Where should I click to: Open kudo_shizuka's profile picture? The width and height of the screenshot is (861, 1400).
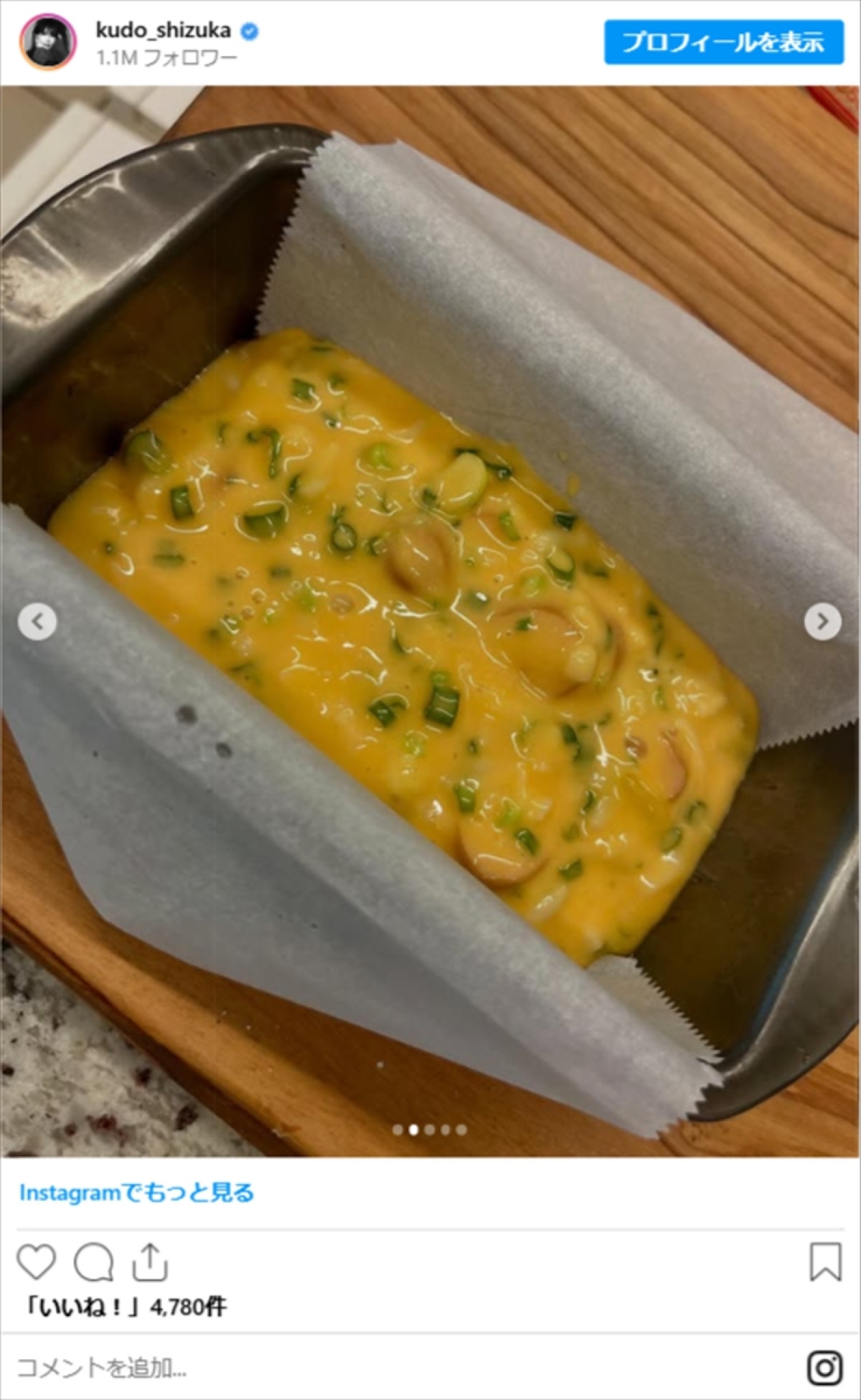coord(47,42)
